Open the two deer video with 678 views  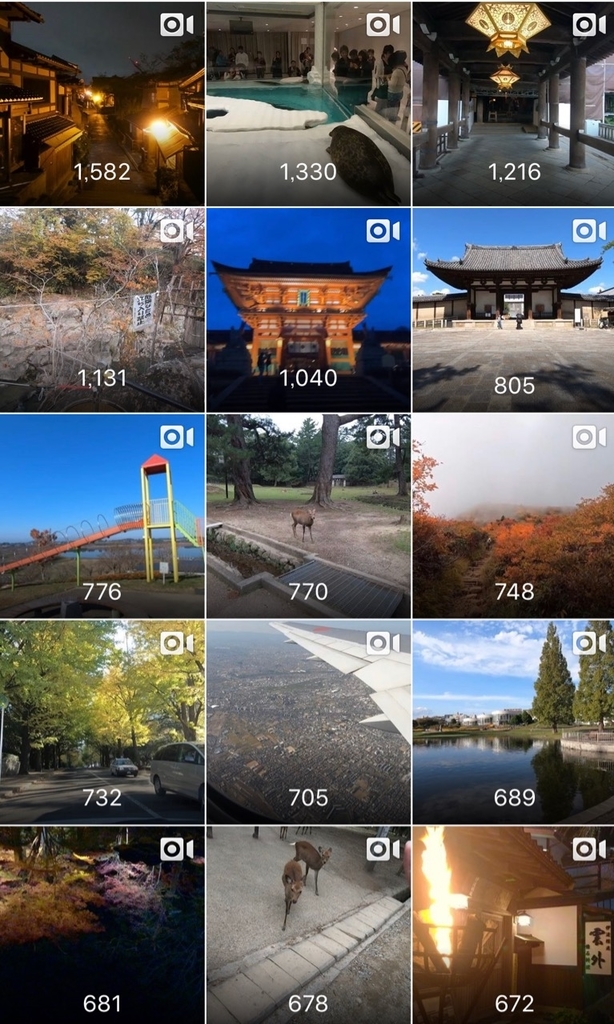pos(308,925)
